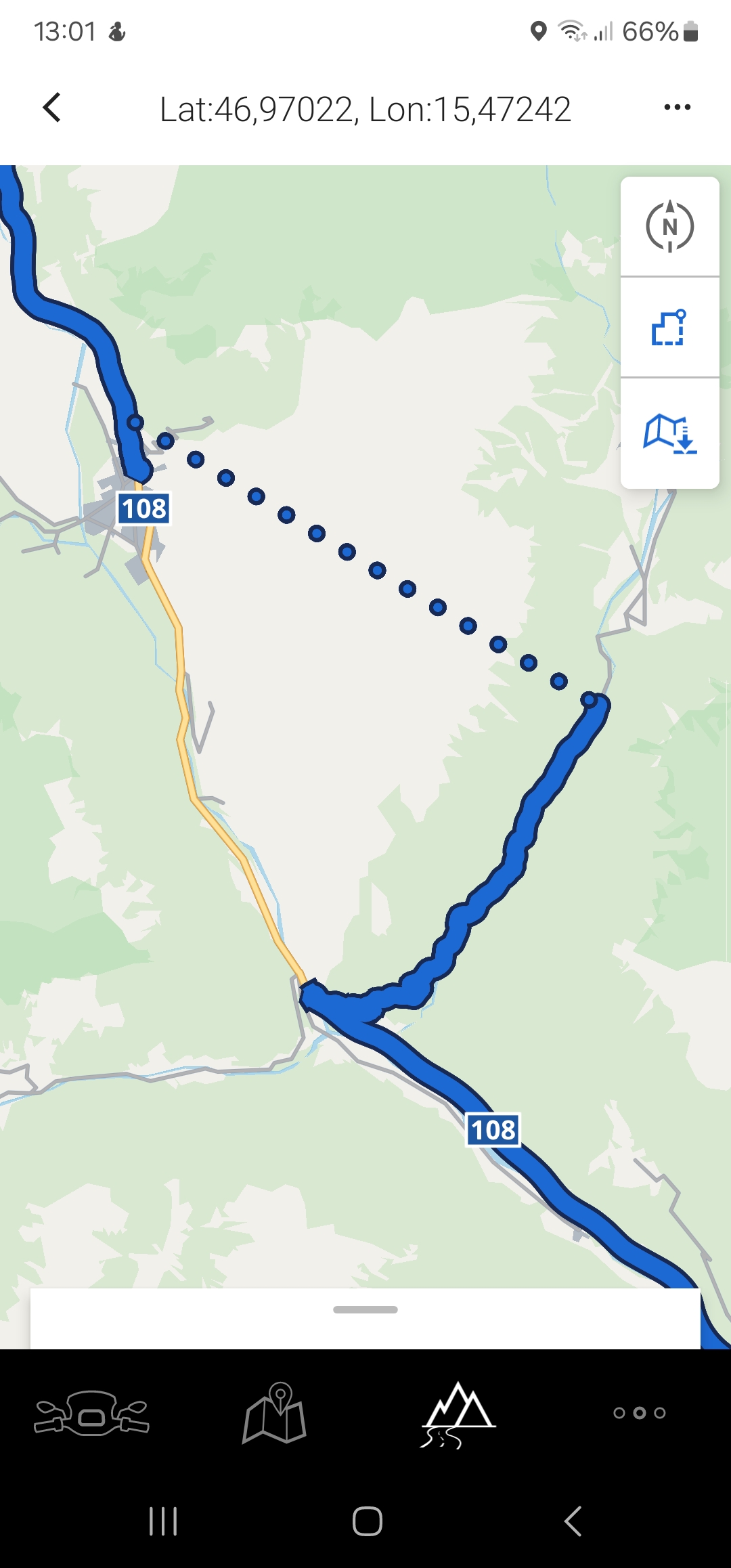Open the map location tab
Image resolution: width=731 pixels, height=1568 pixels.
(275, 1412)
